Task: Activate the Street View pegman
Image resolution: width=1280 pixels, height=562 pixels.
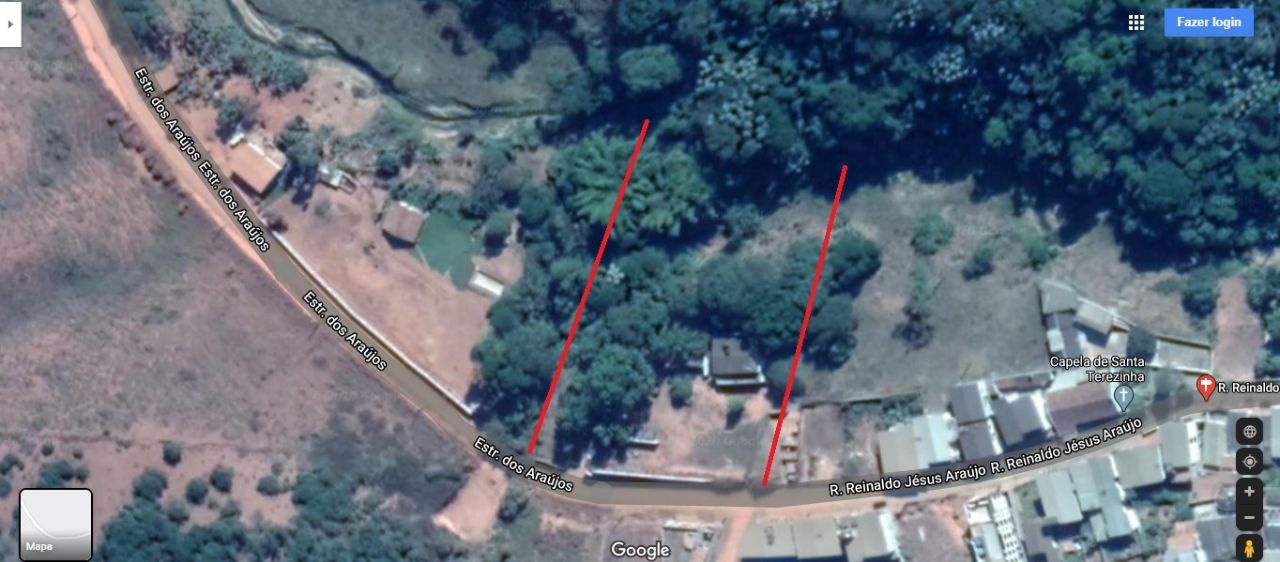Action: click(1249, 548)
